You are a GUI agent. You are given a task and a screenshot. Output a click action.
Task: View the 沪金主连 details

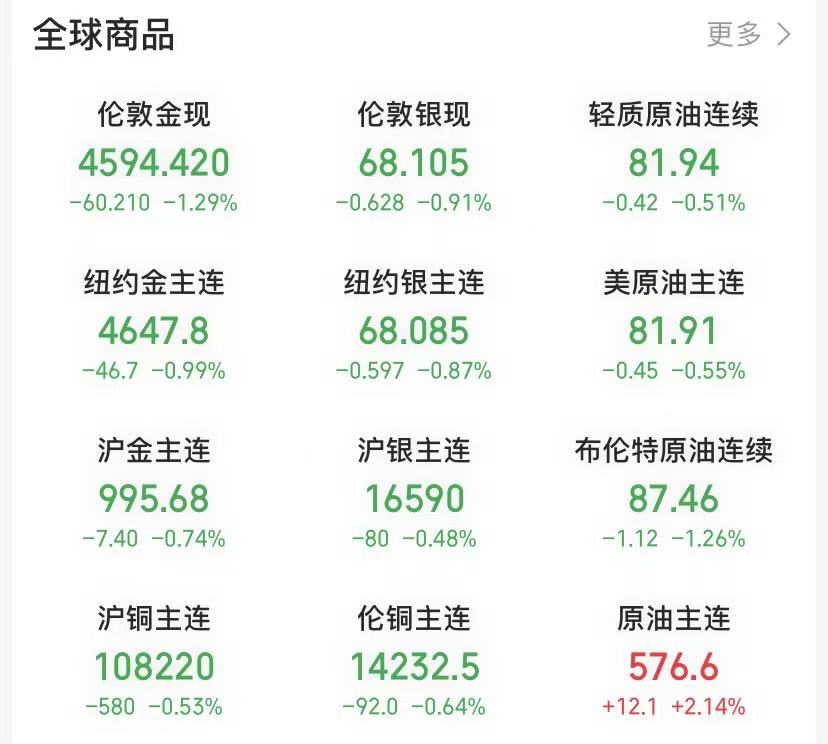point(154,493)
